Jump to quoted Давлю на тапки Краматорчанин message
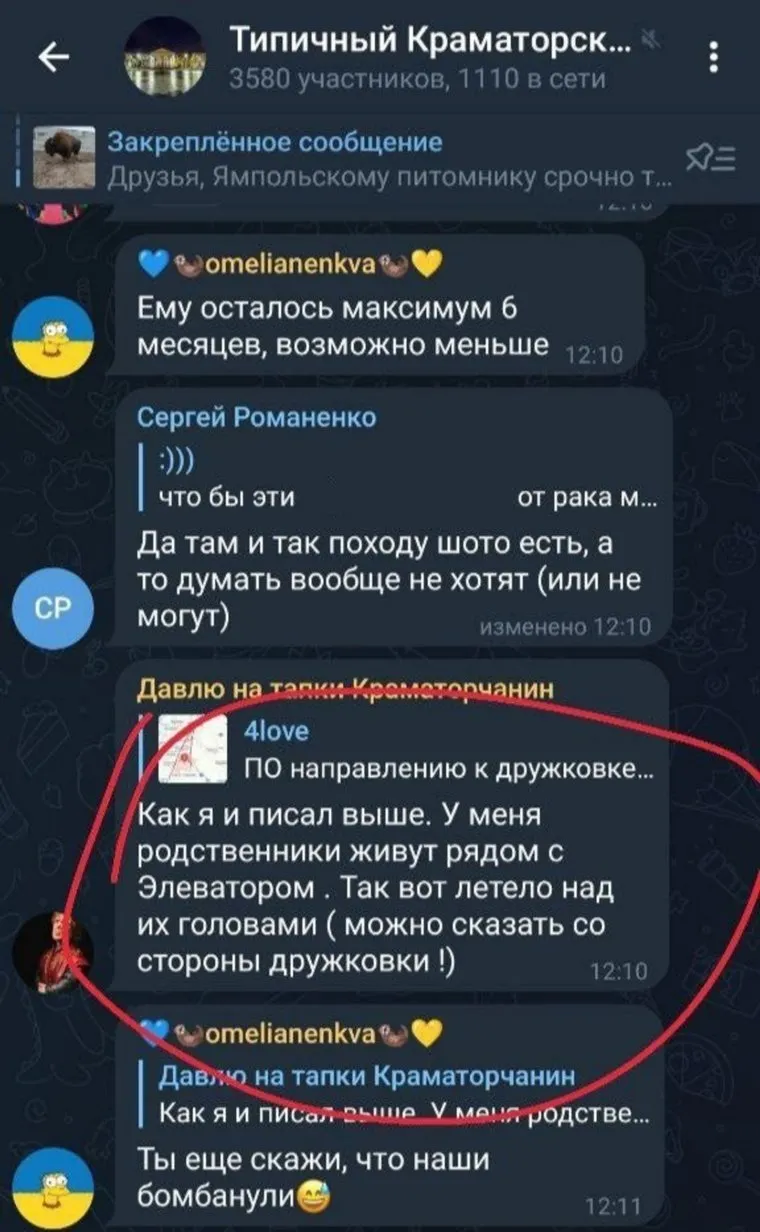760x1232 pixels. pos(400,1095)
